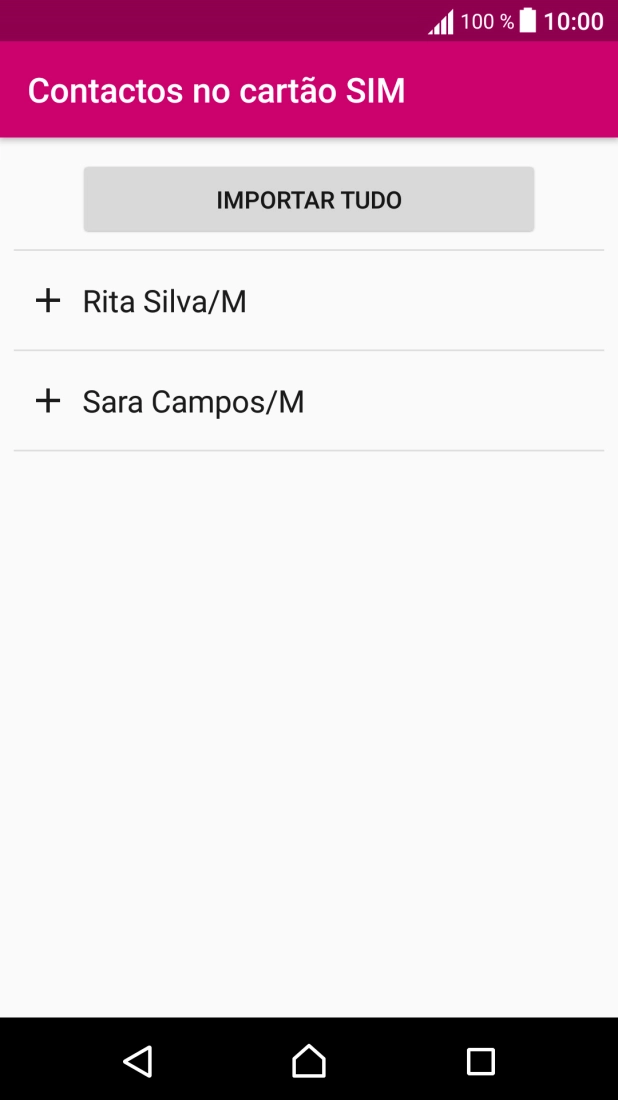The width and height of the screenshot is (618, 1100).
Task: Go back using the system back button
Action: tap(137, 1060)
